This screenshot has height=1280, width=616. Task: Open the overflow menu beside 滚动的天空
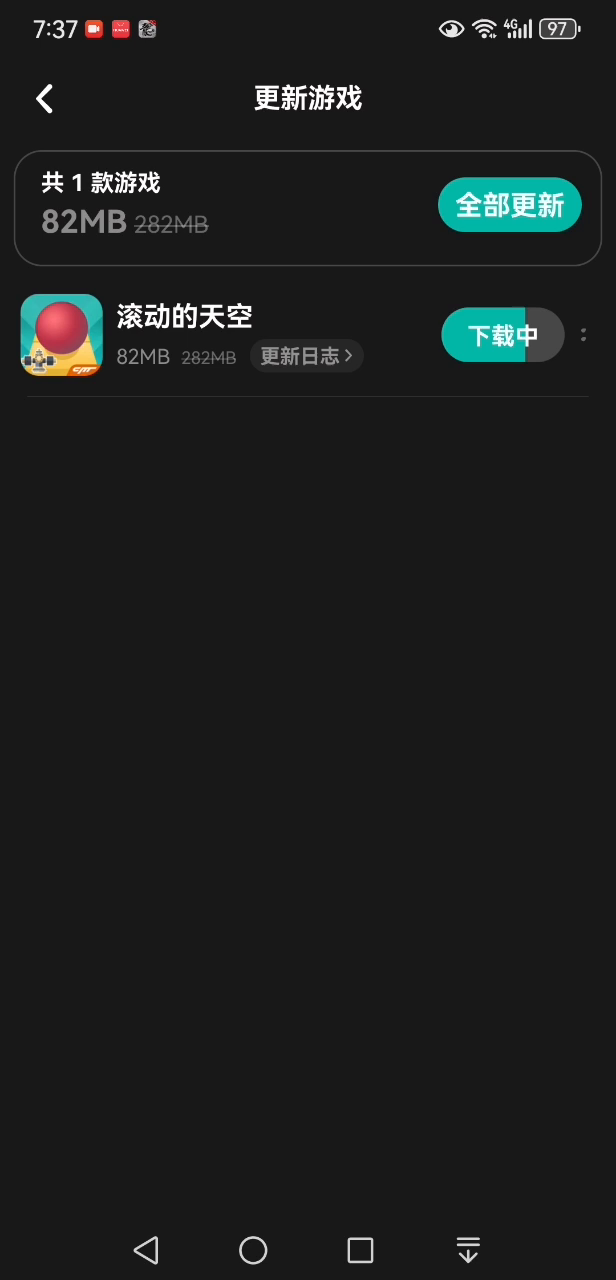pyautogui.click(x=583, y=335)
